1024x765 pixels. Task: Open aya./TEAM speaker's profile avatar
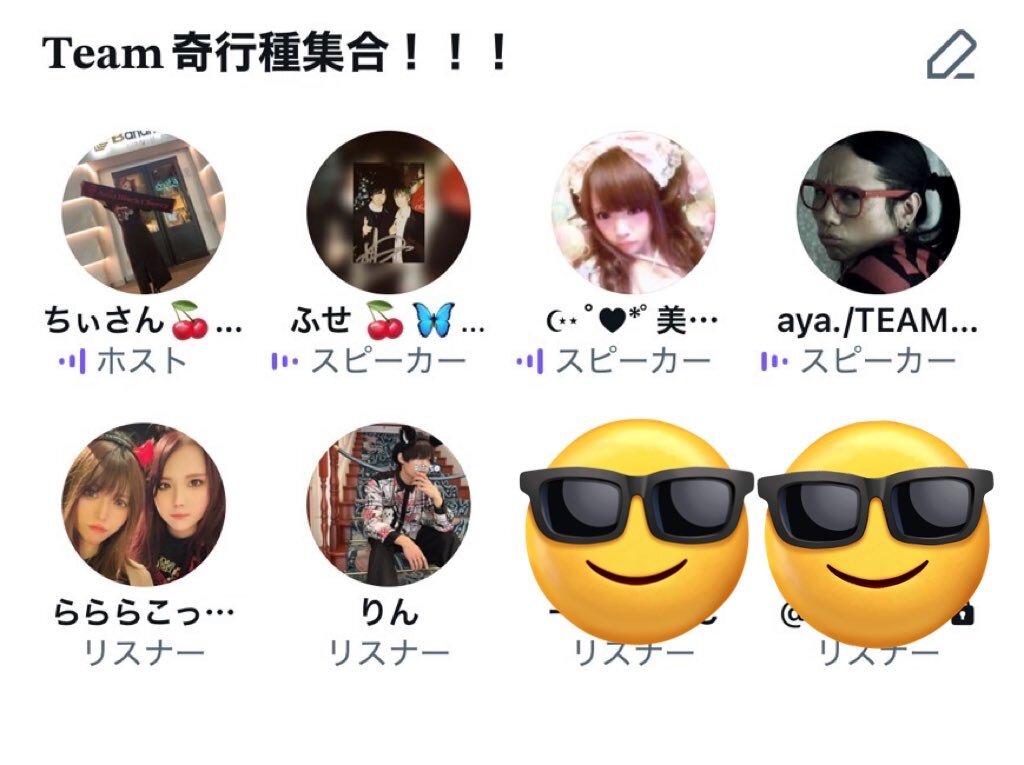[x=878, y=212]
